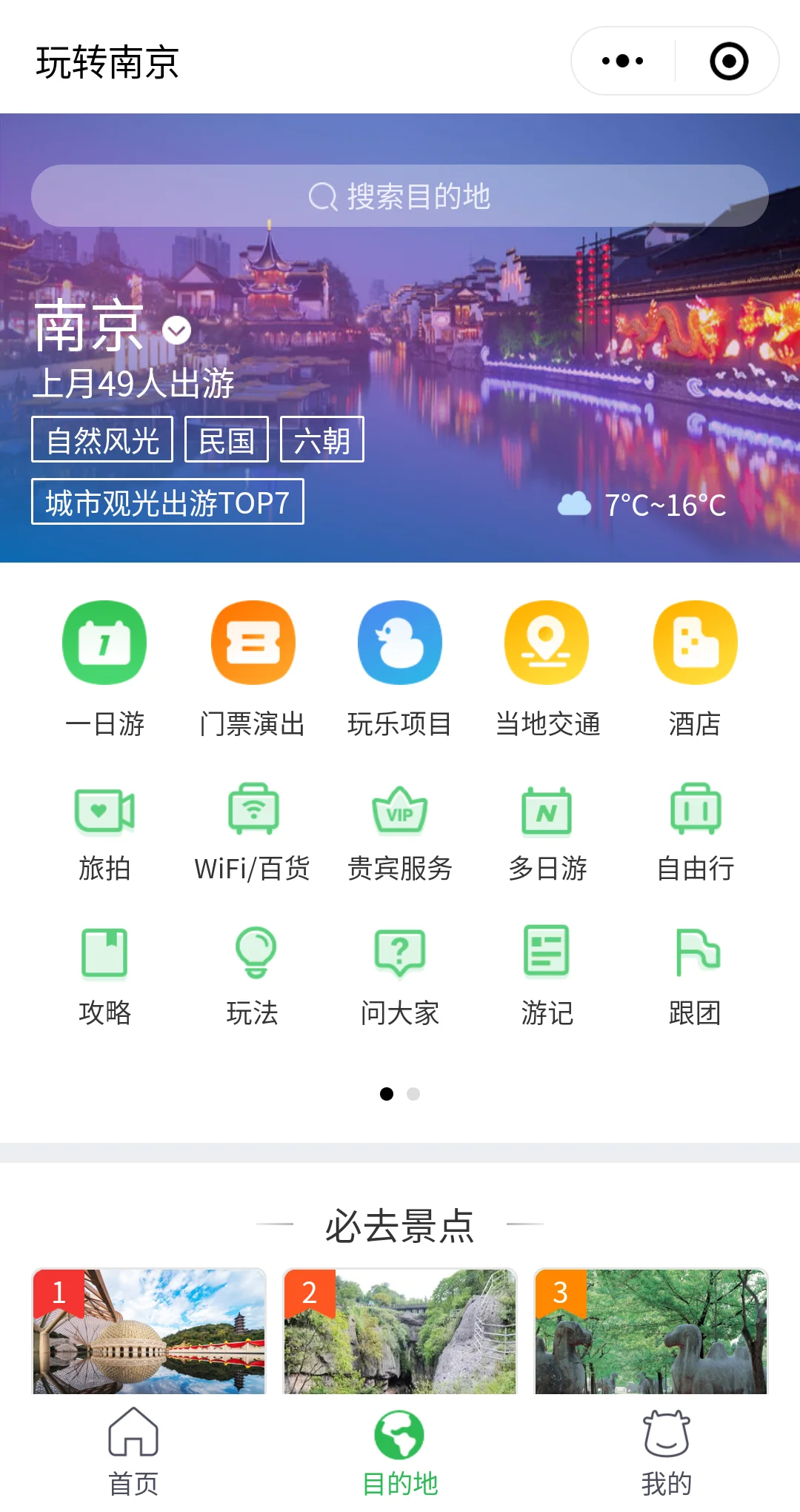
Task: Open 贵宾服务 VIP services
Action: tap(400, 832)
